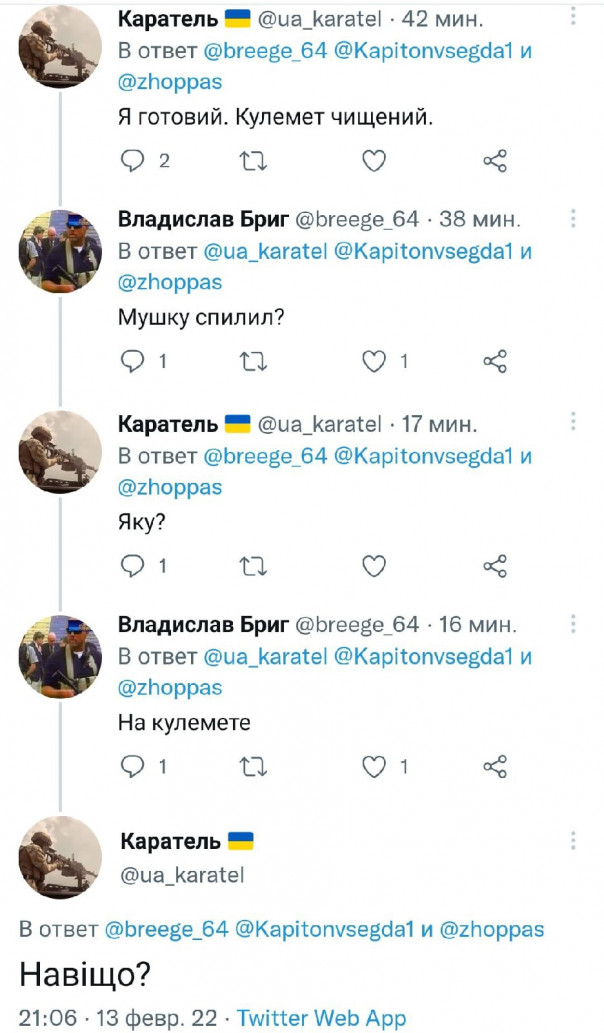604x1033 pixels.
Task: Reply to the tweet "Мушку спилил?"
Action: [x=133, y=362]
